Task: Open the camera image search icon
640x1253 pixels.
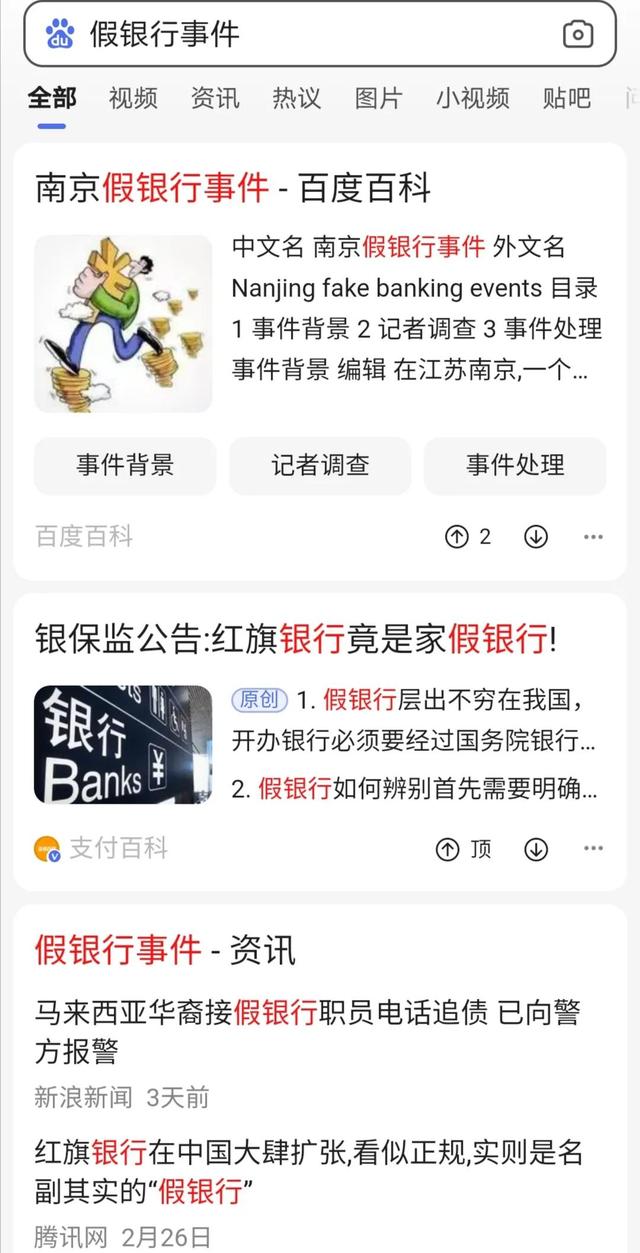Action: [578, 34]
